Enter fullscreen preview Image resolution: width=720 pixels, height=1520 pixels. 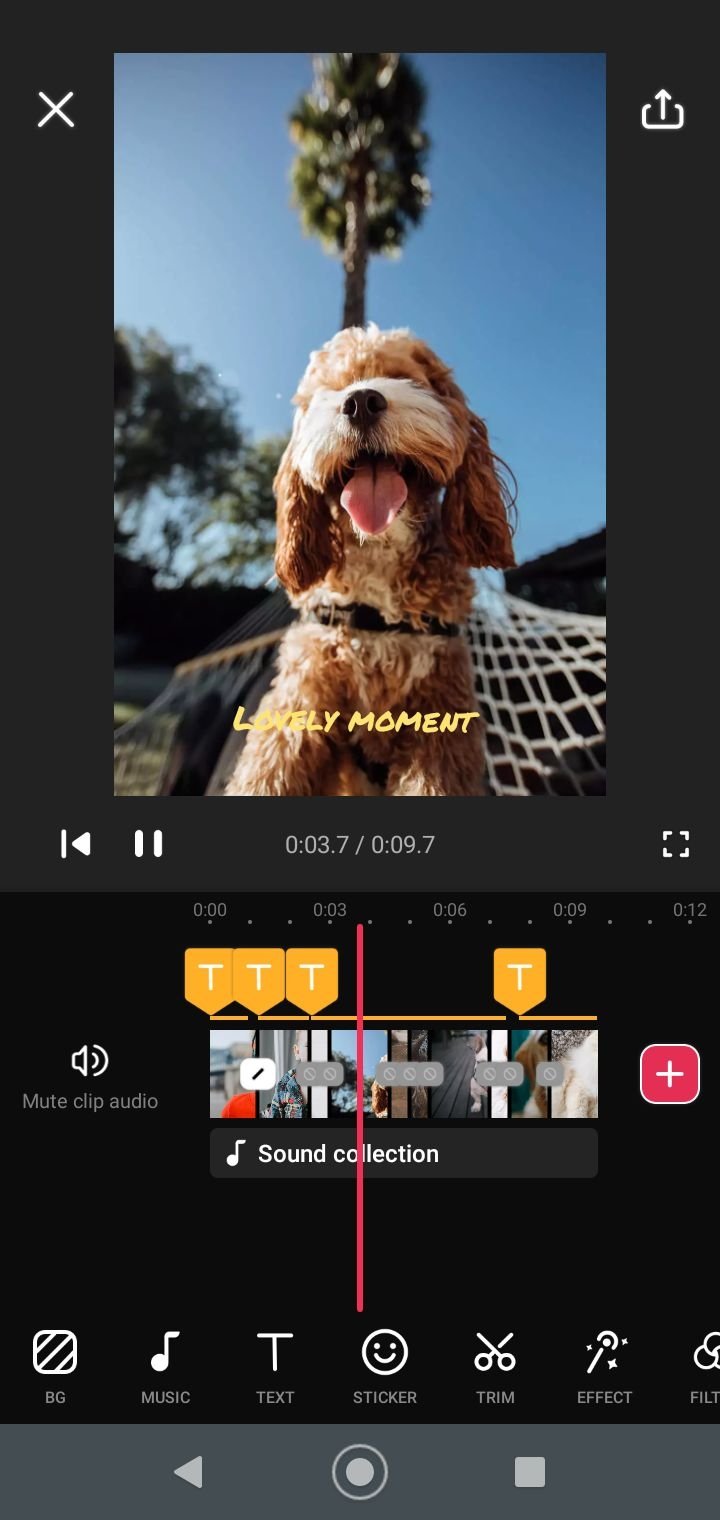pos(676,844)
